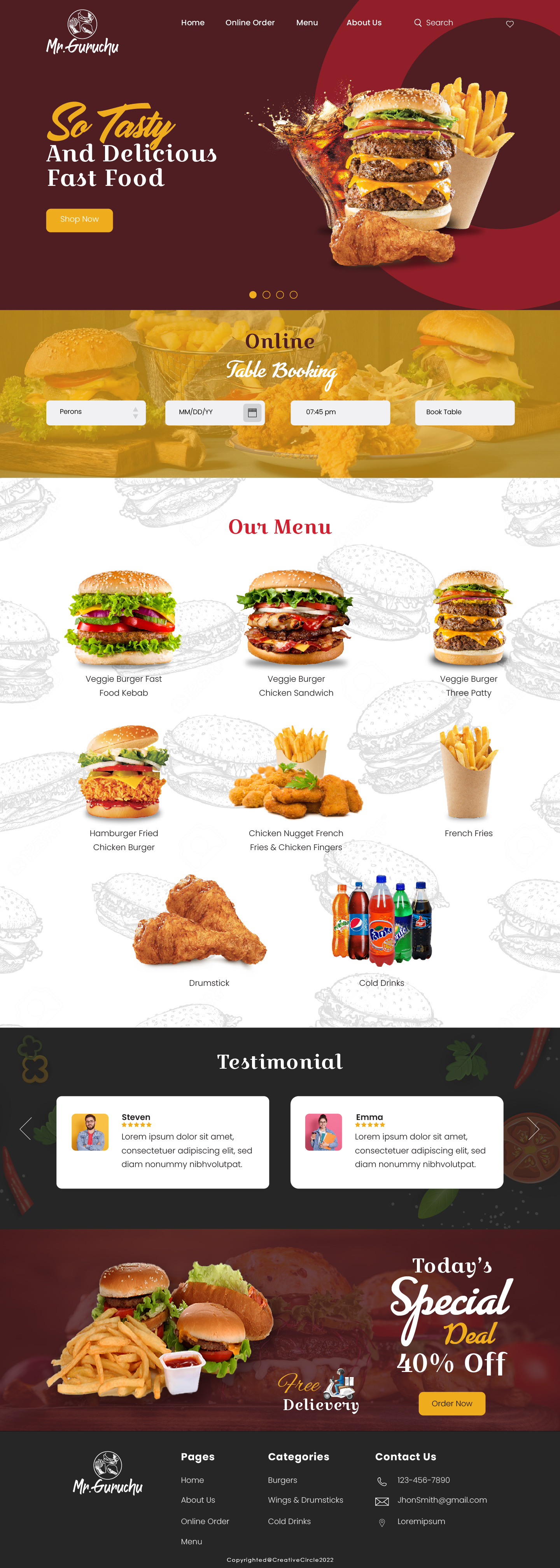
Task: Go to About Us in the header
Action: click(x=363, y=23)
